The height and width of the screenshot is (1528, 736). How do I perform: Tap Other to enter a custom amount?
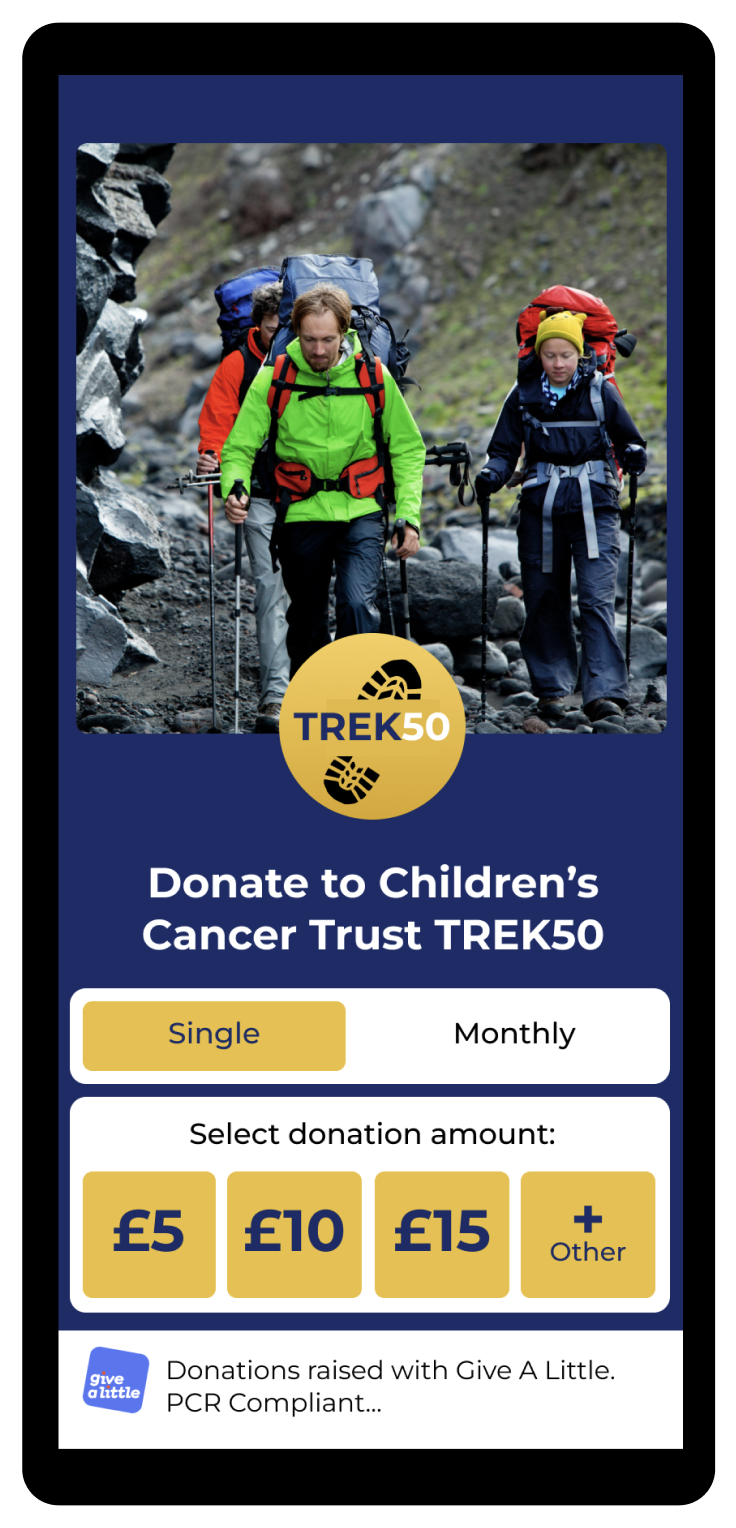(x=588, y=1234)
